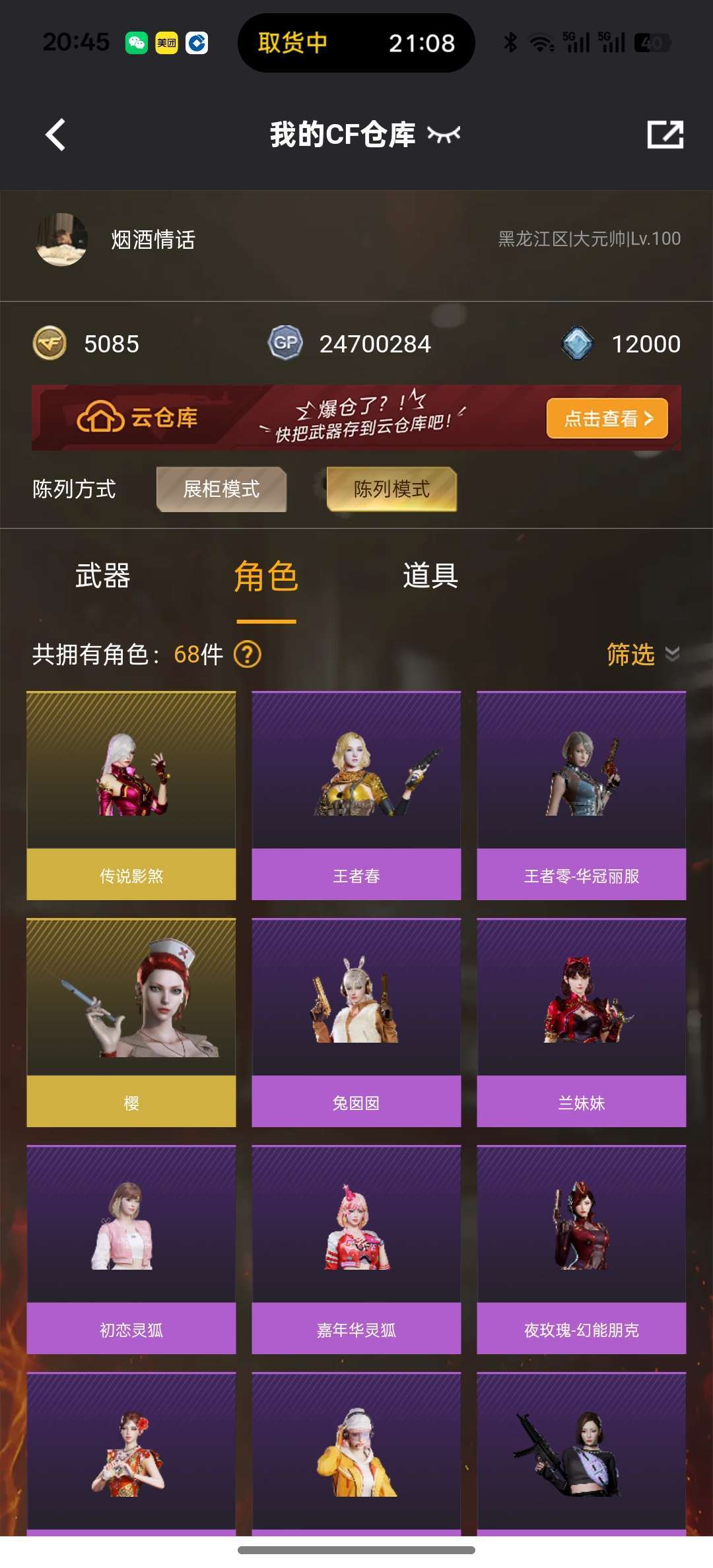This screenshot has height=1568, width=713.
Task: Open the 夜玫瑰-幻能朋克 character card
Action: pos(582,1249)
